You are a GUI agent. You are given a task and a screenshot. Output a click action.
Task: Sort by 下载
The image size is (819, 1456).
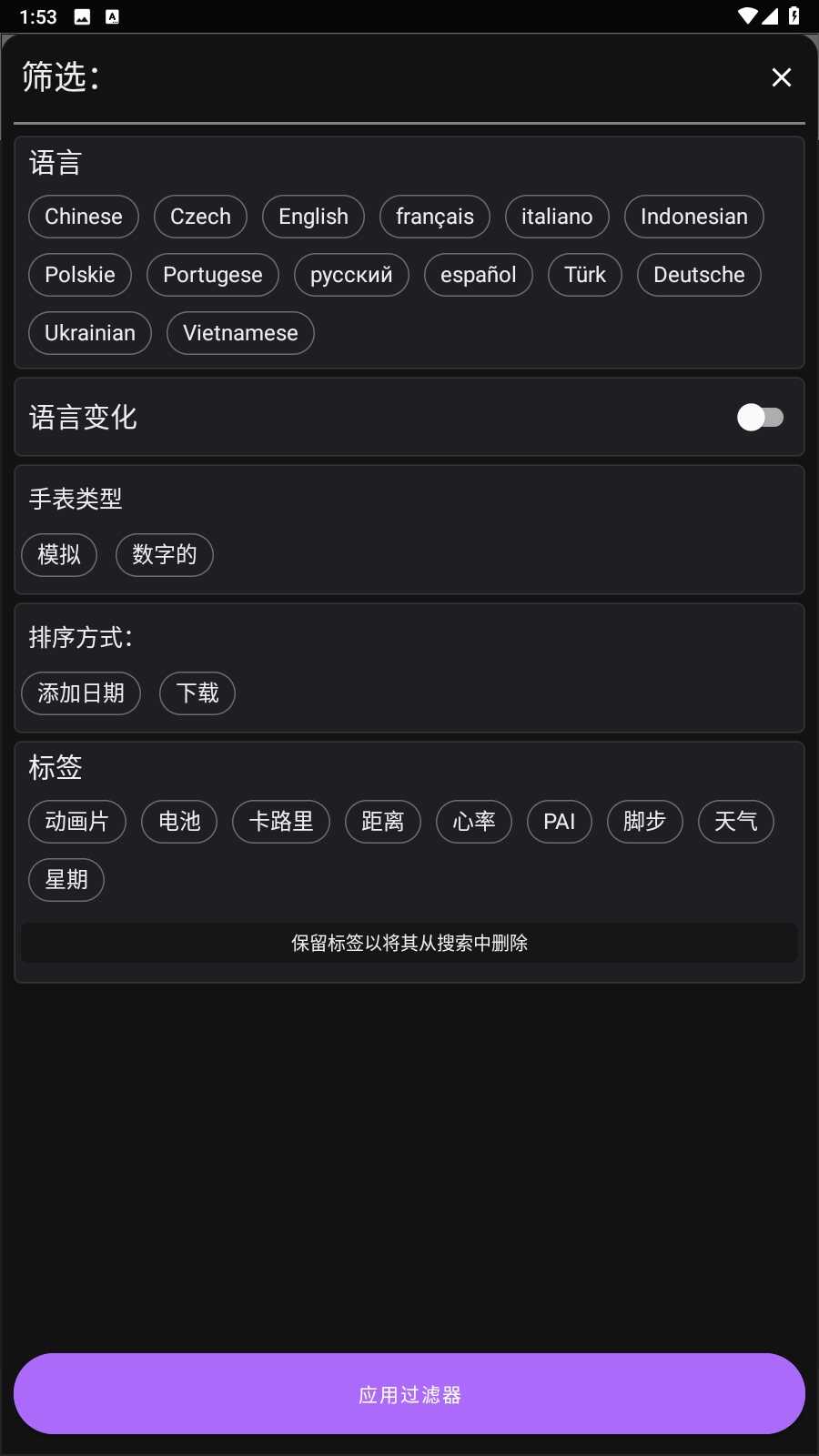click(197, 693)
